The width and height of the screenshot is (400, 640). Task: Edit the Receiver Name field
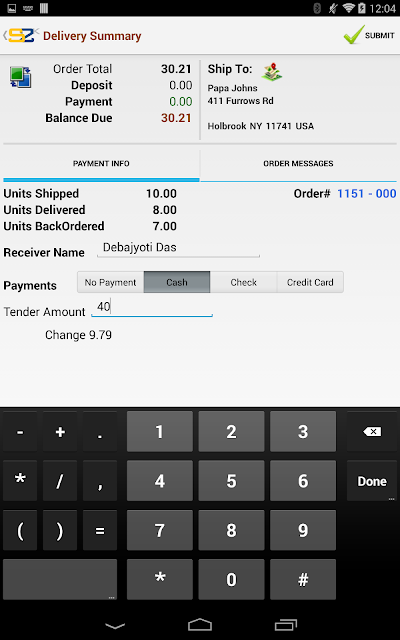(178, 248)
